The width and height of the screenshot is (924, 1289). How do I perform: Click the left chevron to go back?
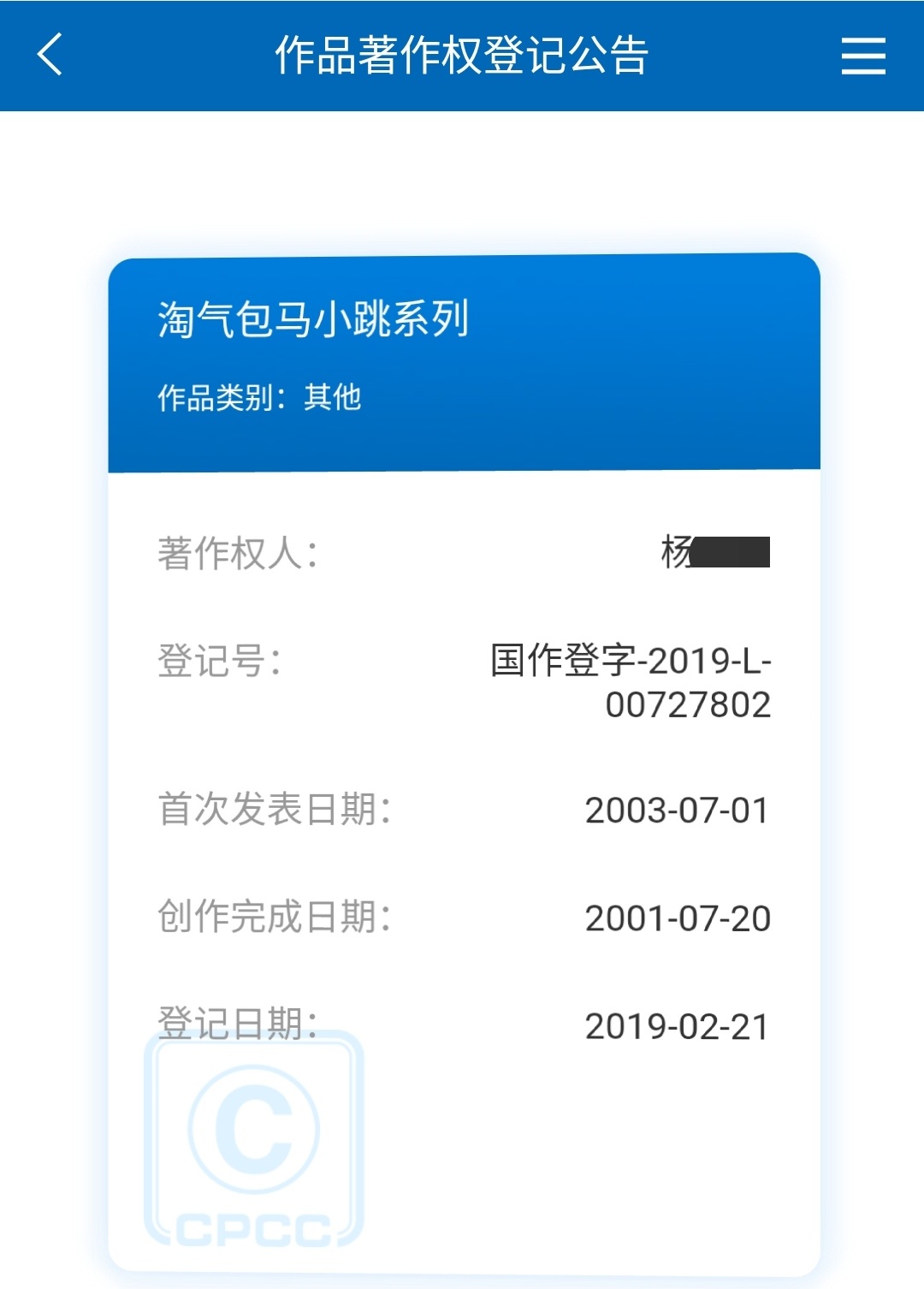(48, 57)
